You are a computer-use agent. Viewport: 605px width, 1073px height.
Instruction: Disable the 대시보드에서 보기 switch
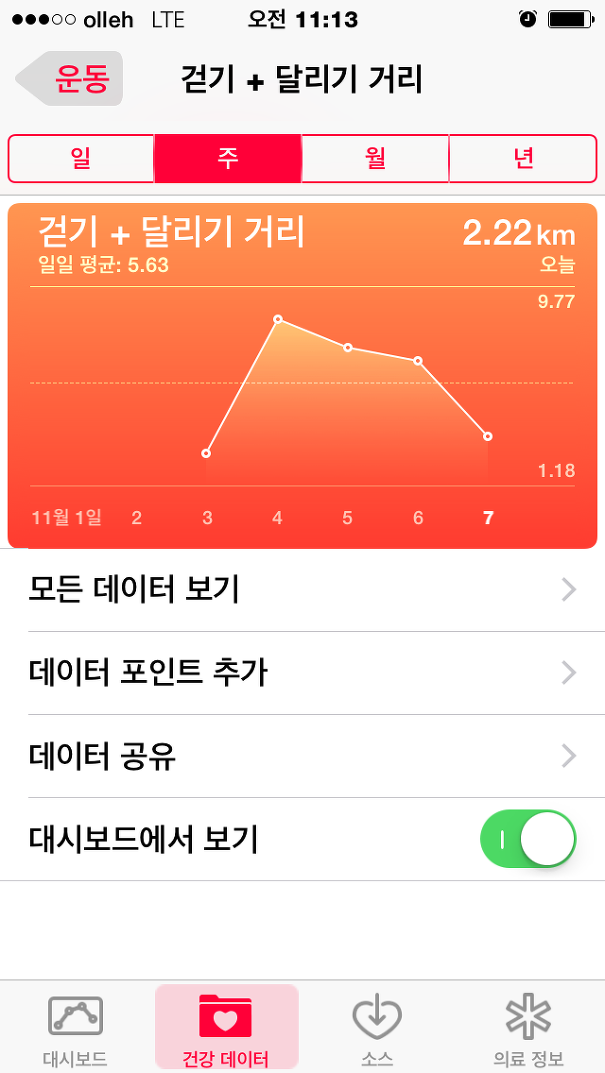[x=528, y=839]
